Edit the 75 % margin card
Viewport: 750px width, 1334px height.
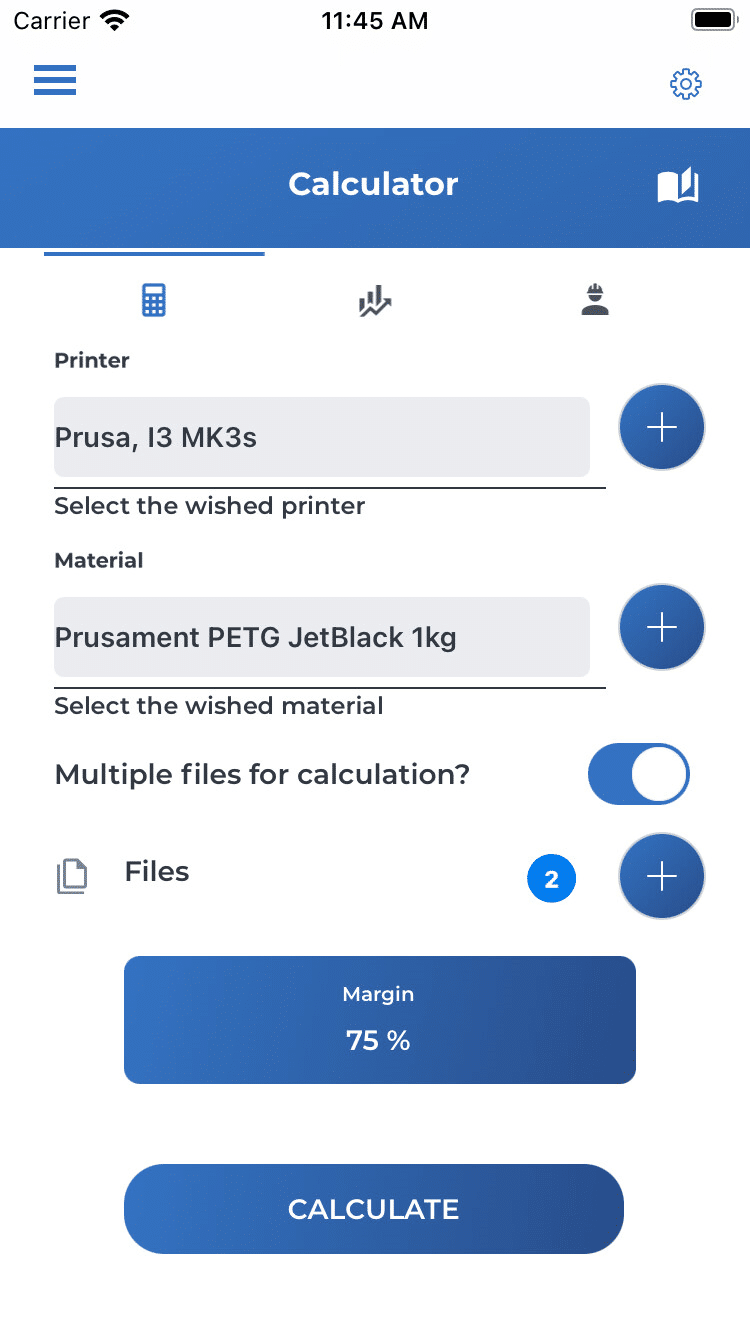pyautogui.click(x=380, y=1020)
